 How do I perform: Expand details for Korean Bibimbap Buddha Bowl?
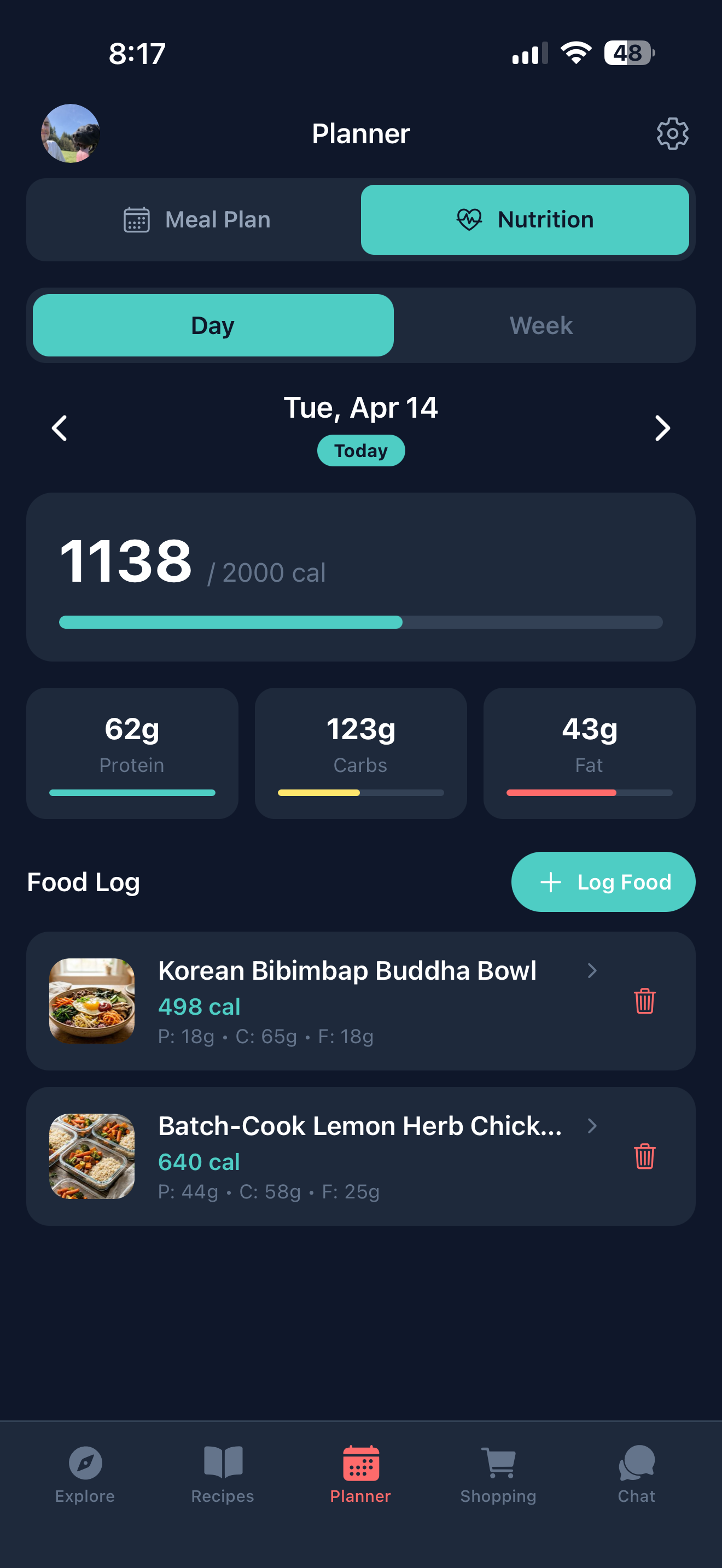[591, 971]
